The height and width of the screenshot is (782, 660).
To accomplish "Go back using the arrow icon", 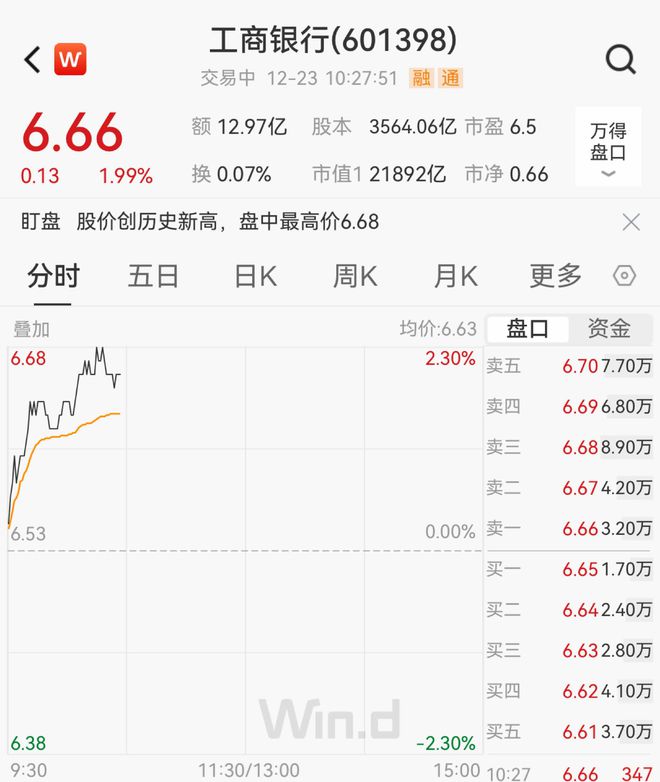I will [x=32, y=60].
